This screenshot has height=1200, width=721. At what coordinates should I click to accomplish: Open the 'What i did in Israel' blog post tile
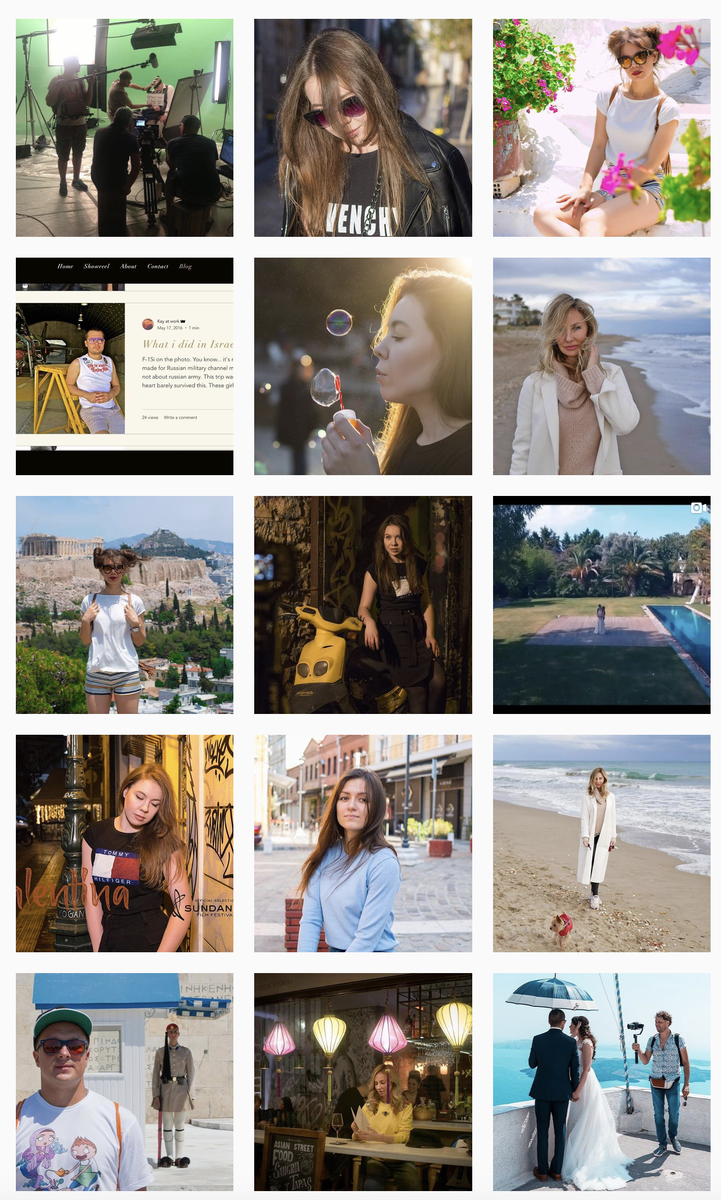(124, 366)
